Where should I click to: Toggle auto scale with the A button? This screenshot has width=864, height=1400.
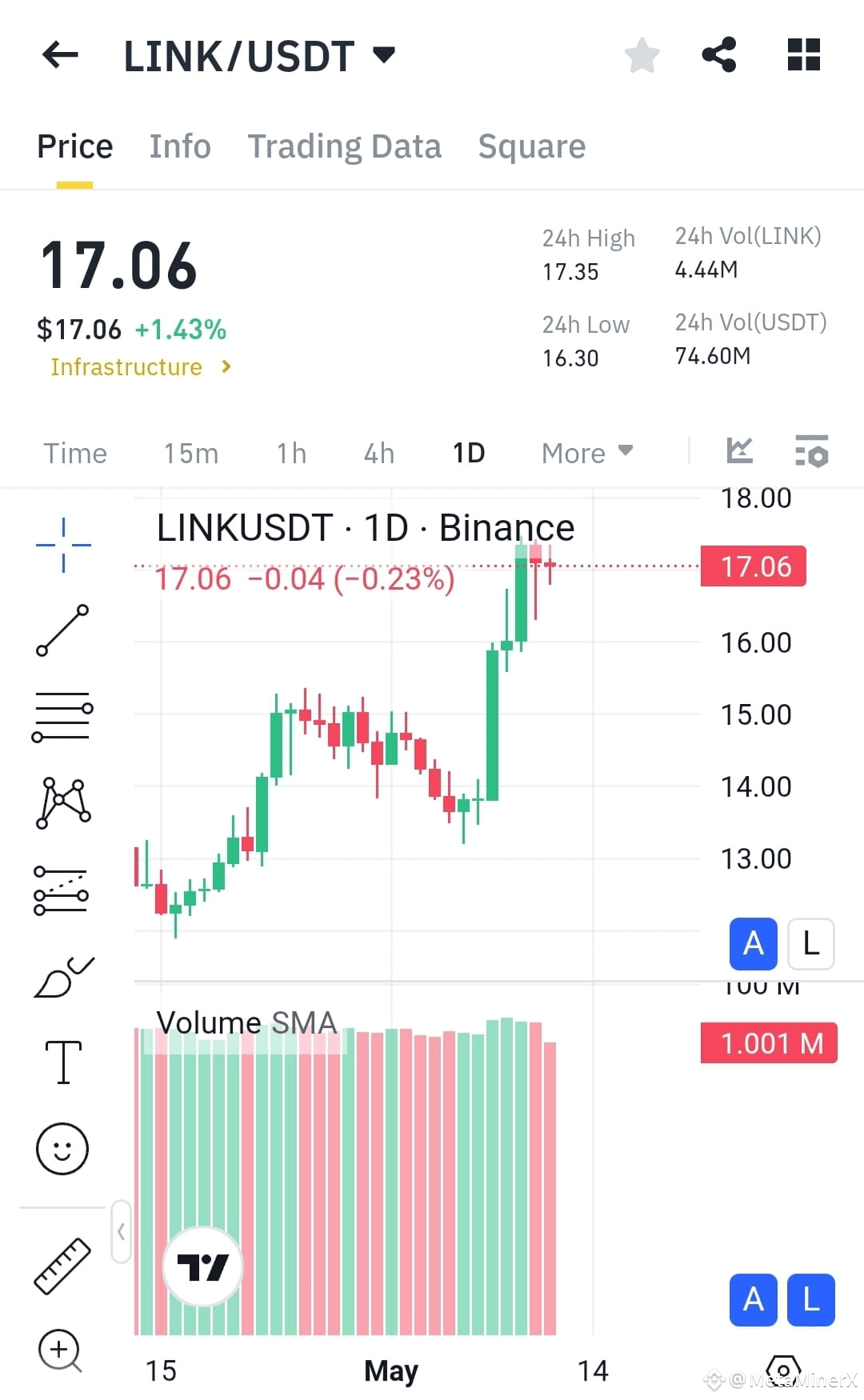coord(753,944)
